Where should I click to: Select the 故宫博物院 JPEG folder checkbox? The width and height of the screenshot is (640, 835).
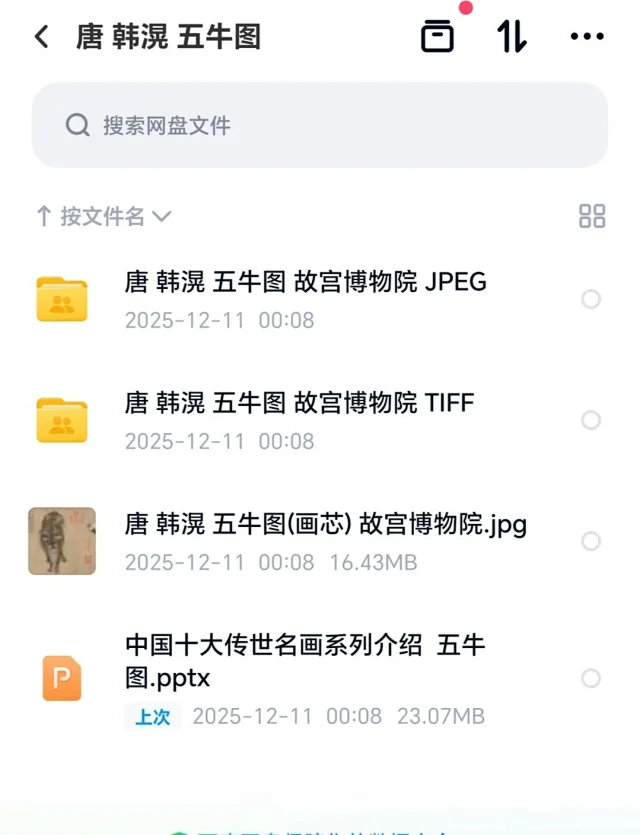pyautogui.click(x=591, y=299)
